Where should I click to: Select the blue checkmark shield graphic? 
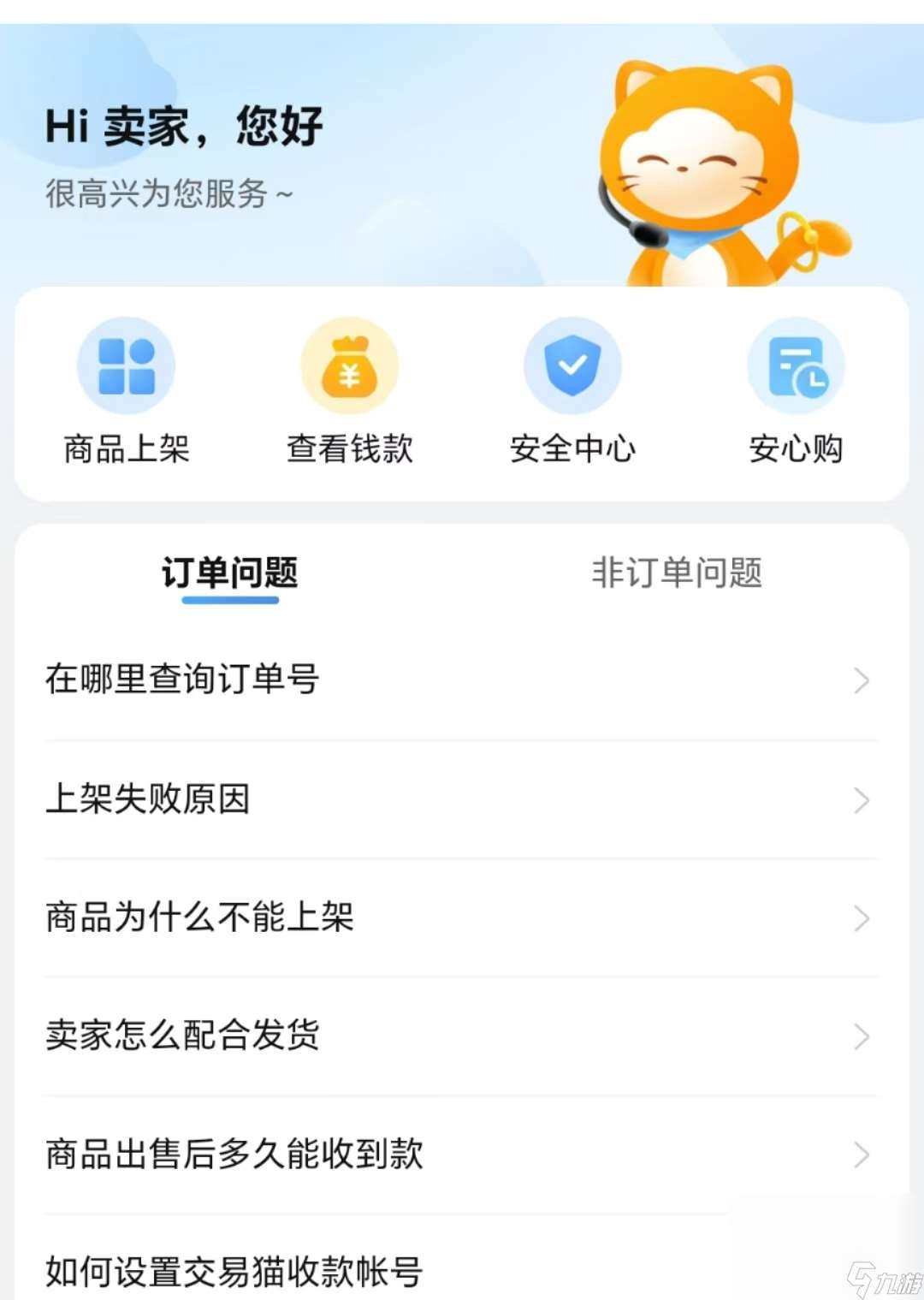pos(572,365)
